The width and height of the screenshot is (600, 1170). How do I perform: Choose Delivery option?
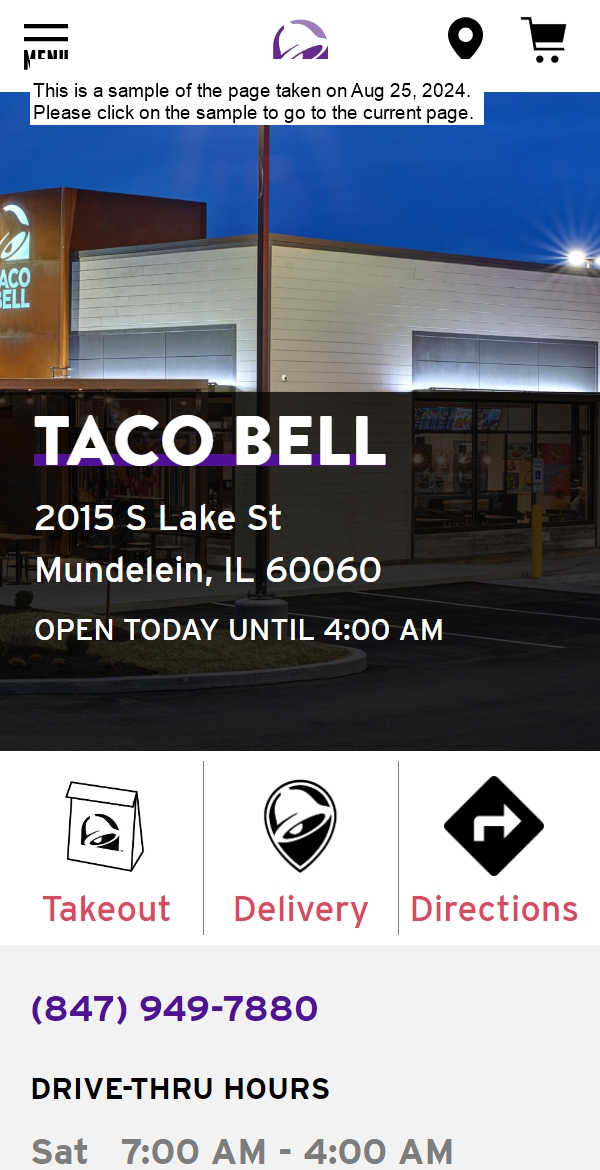pos(300,850)
